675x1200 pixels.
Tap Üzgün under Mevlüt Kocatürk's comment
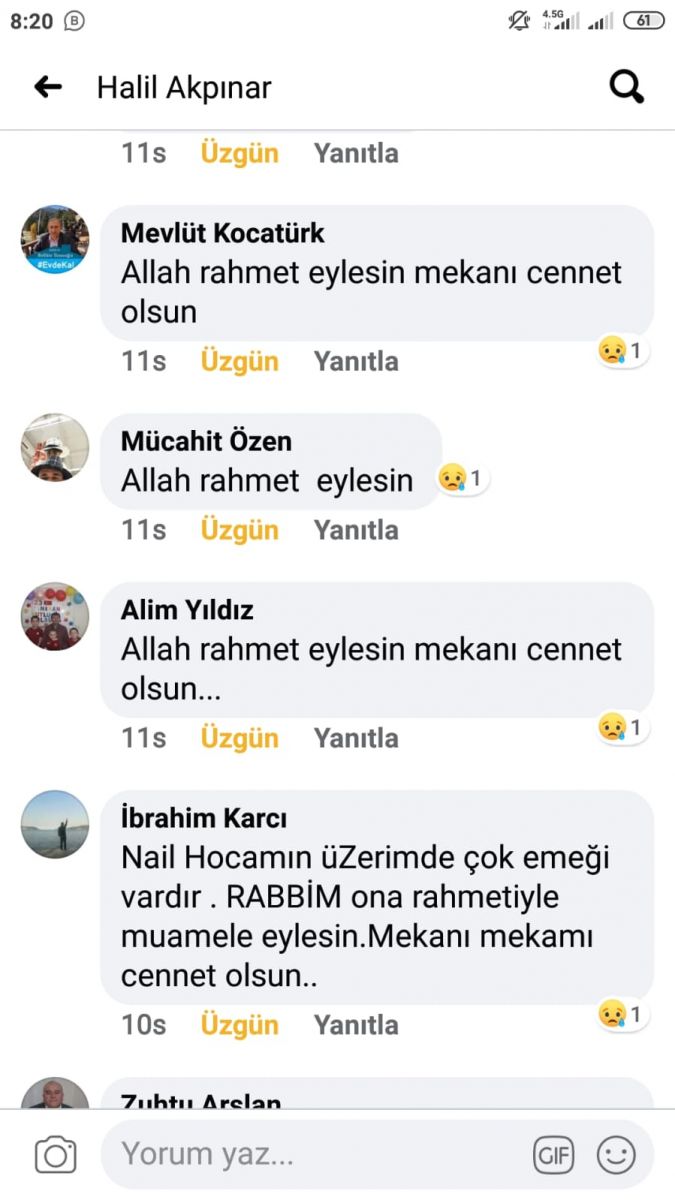coord(240,361)
